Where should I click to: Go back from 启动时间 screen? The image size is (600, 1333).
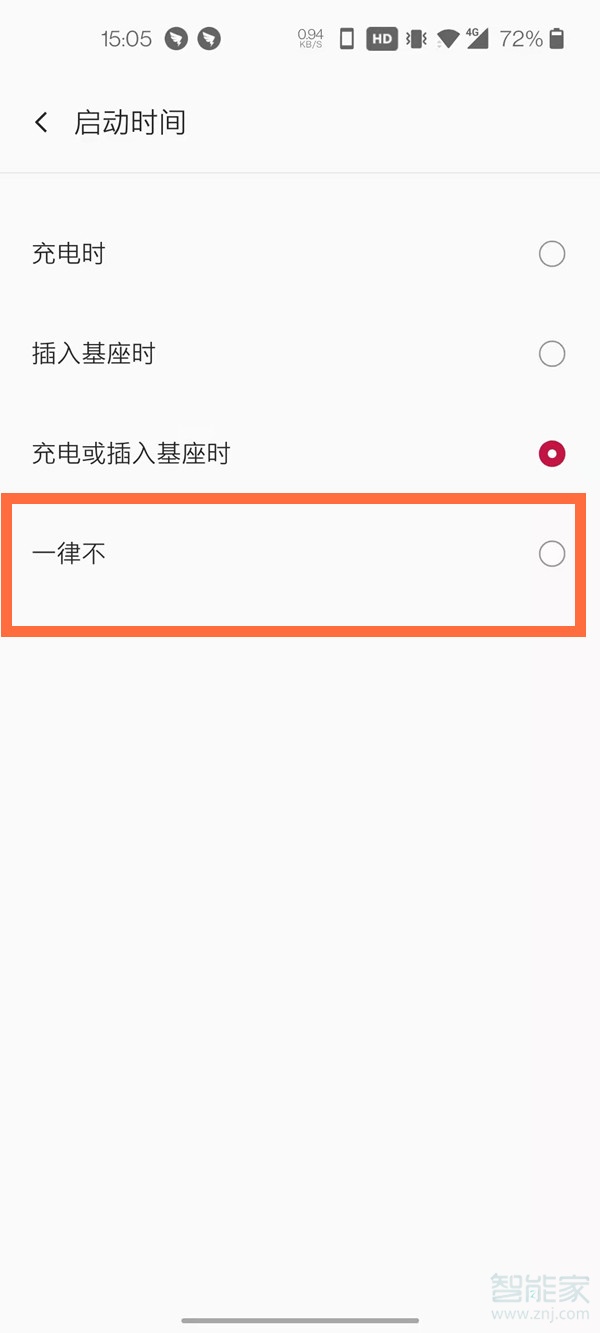click(41, 122)
